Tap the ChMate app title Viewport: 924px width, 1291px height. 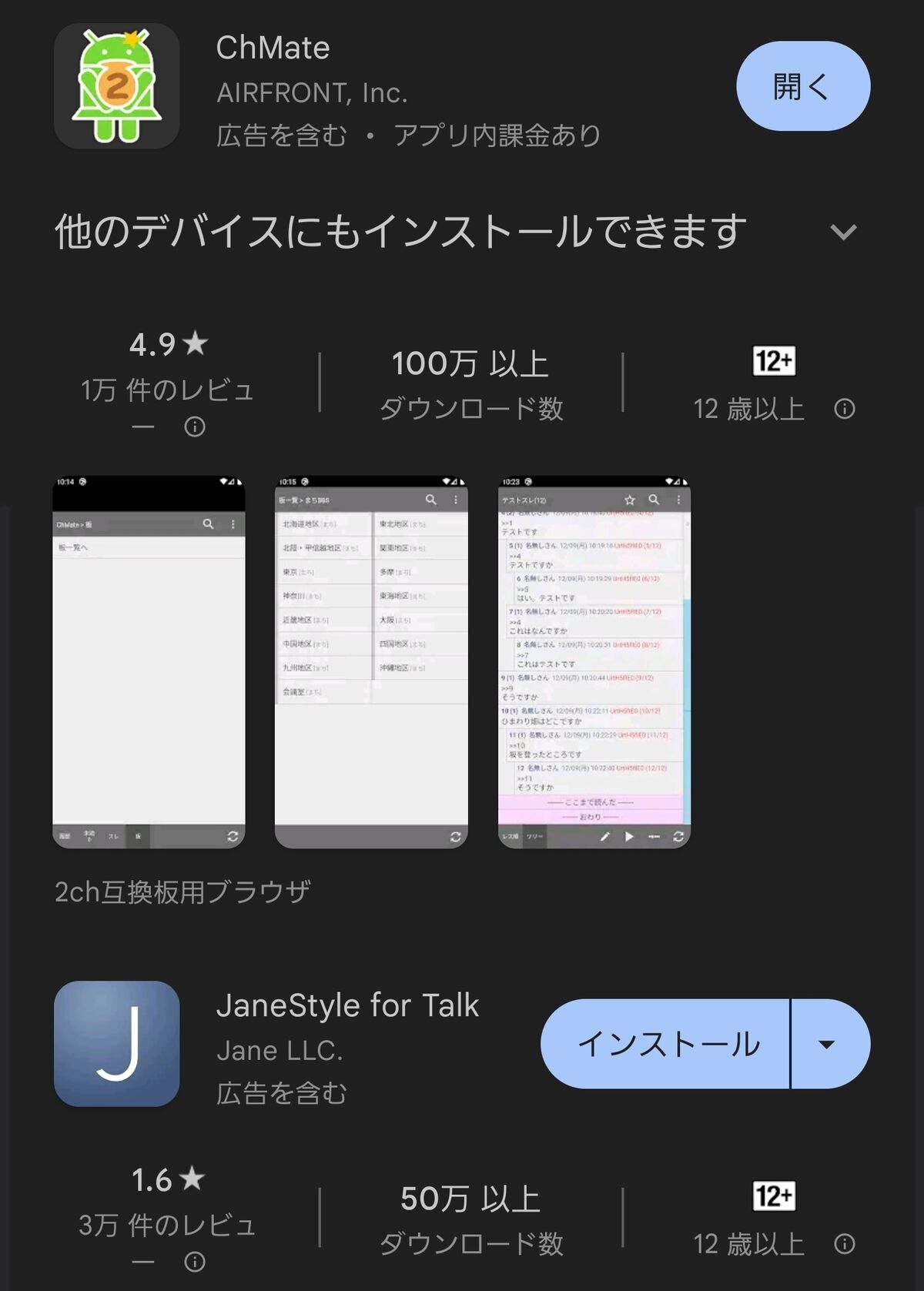click(x=271, y=48)
